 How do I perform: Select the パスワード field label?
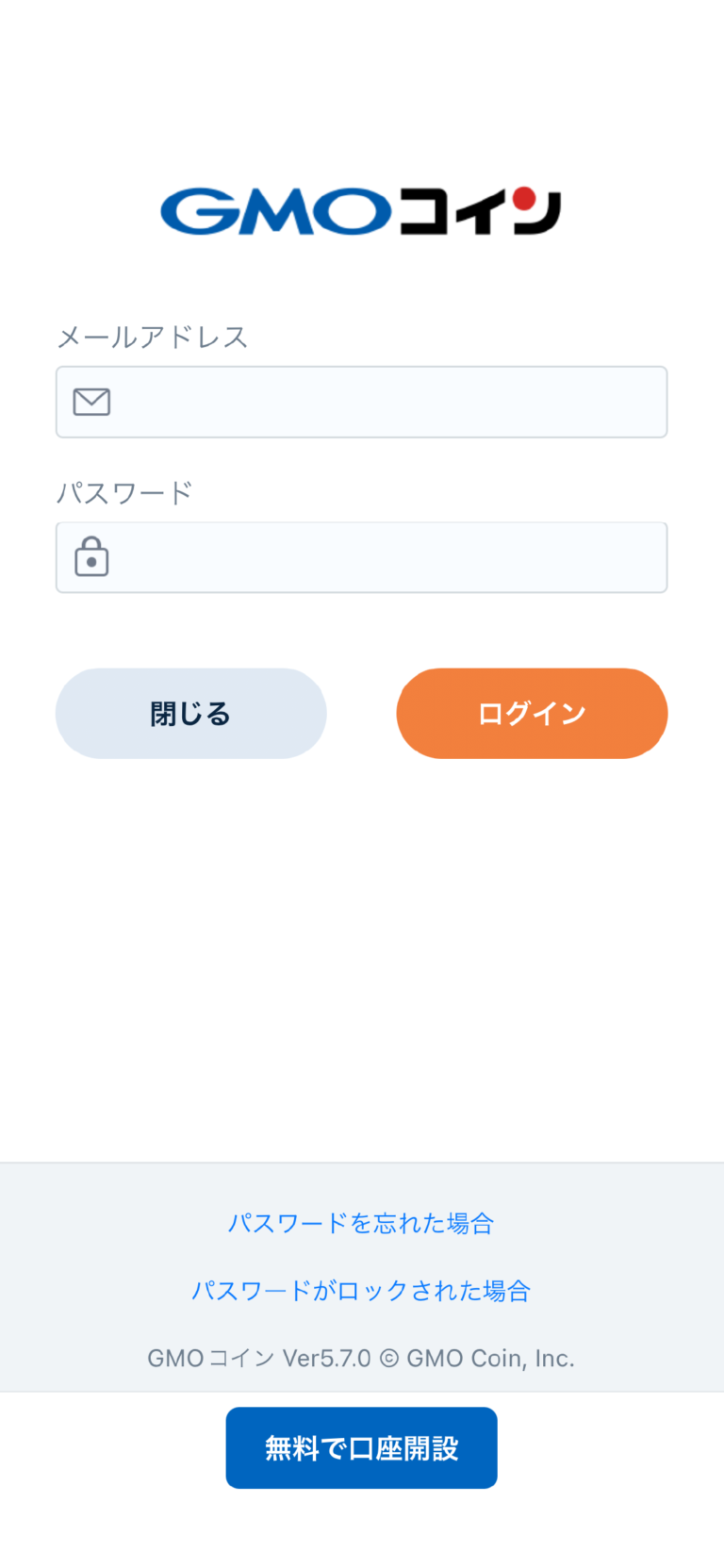coord(124,491)
